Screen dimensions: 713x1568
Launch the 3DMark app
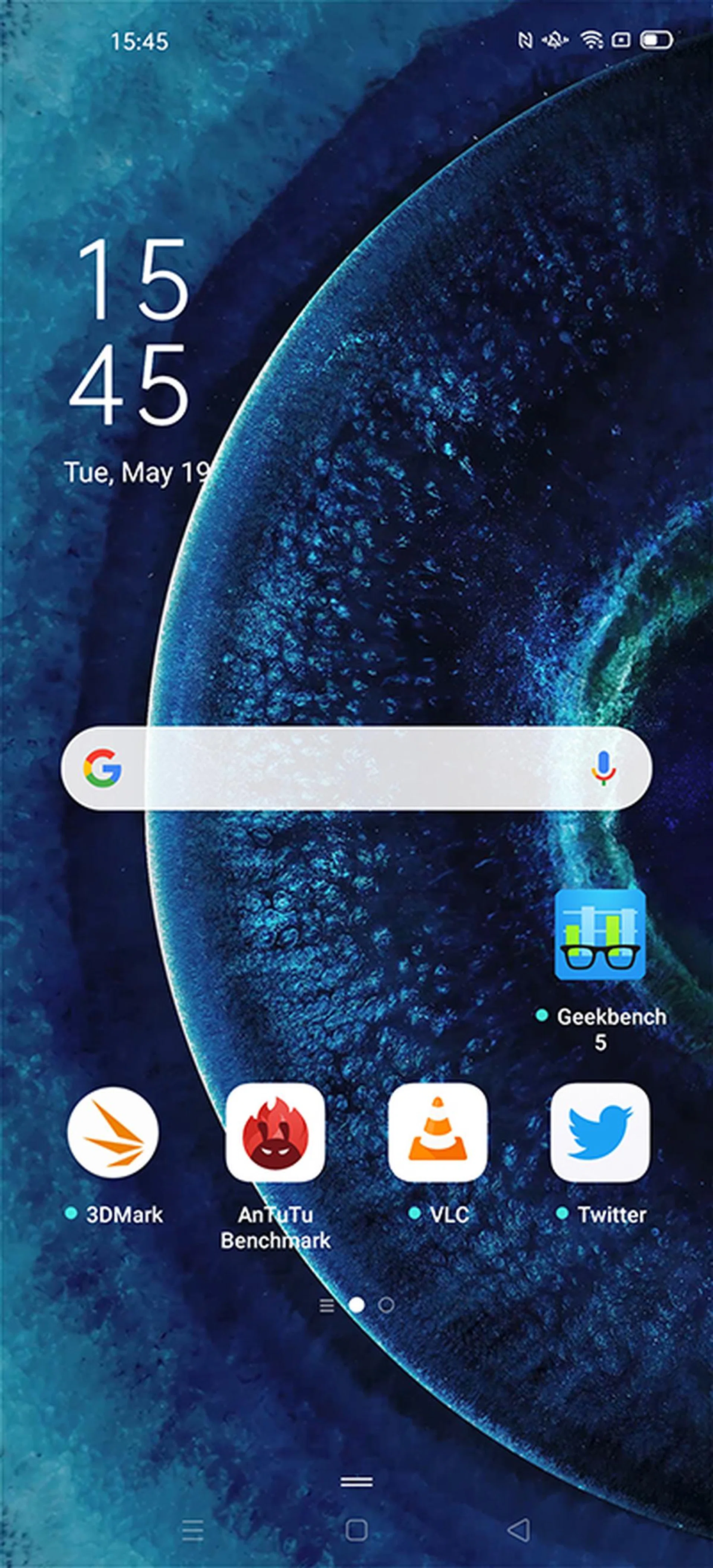tap(113, 1133)
